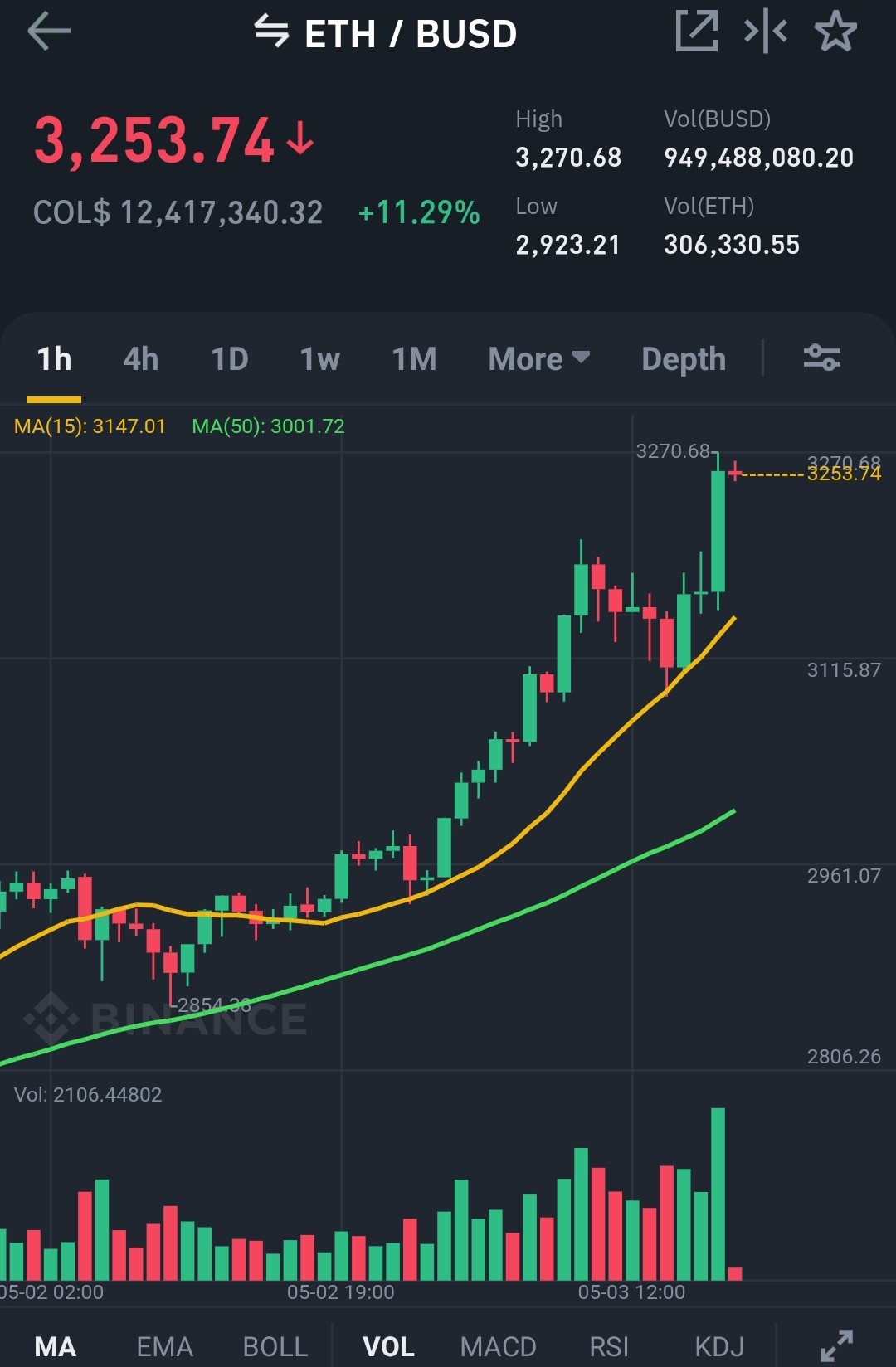
Task: Open the Depth chart view
Action: (684, 359)
